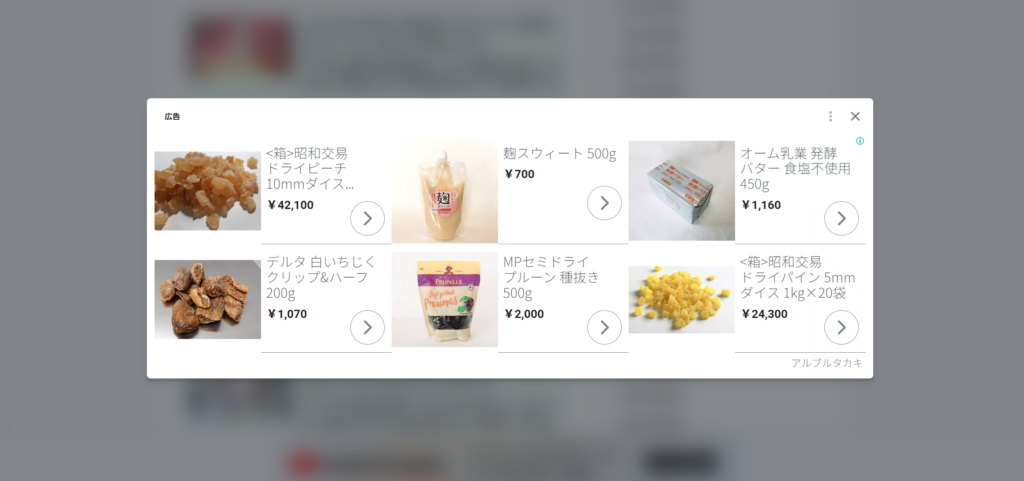Open the arrow for オーム乳業 発酵バター

841,218
